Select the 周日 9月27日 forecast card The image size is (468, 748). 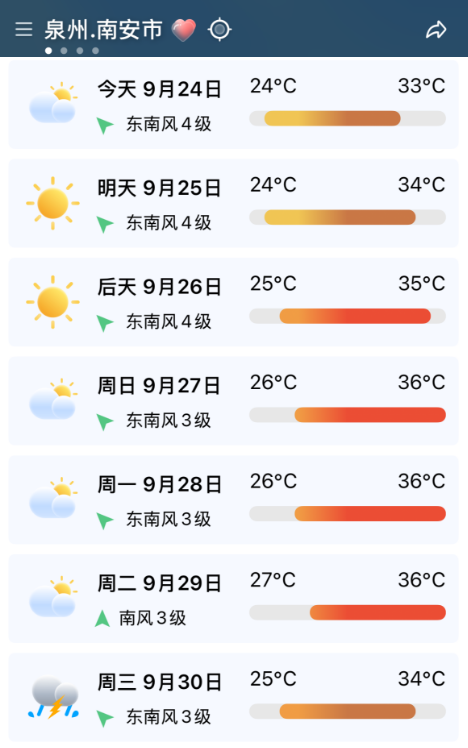(234, 401)
